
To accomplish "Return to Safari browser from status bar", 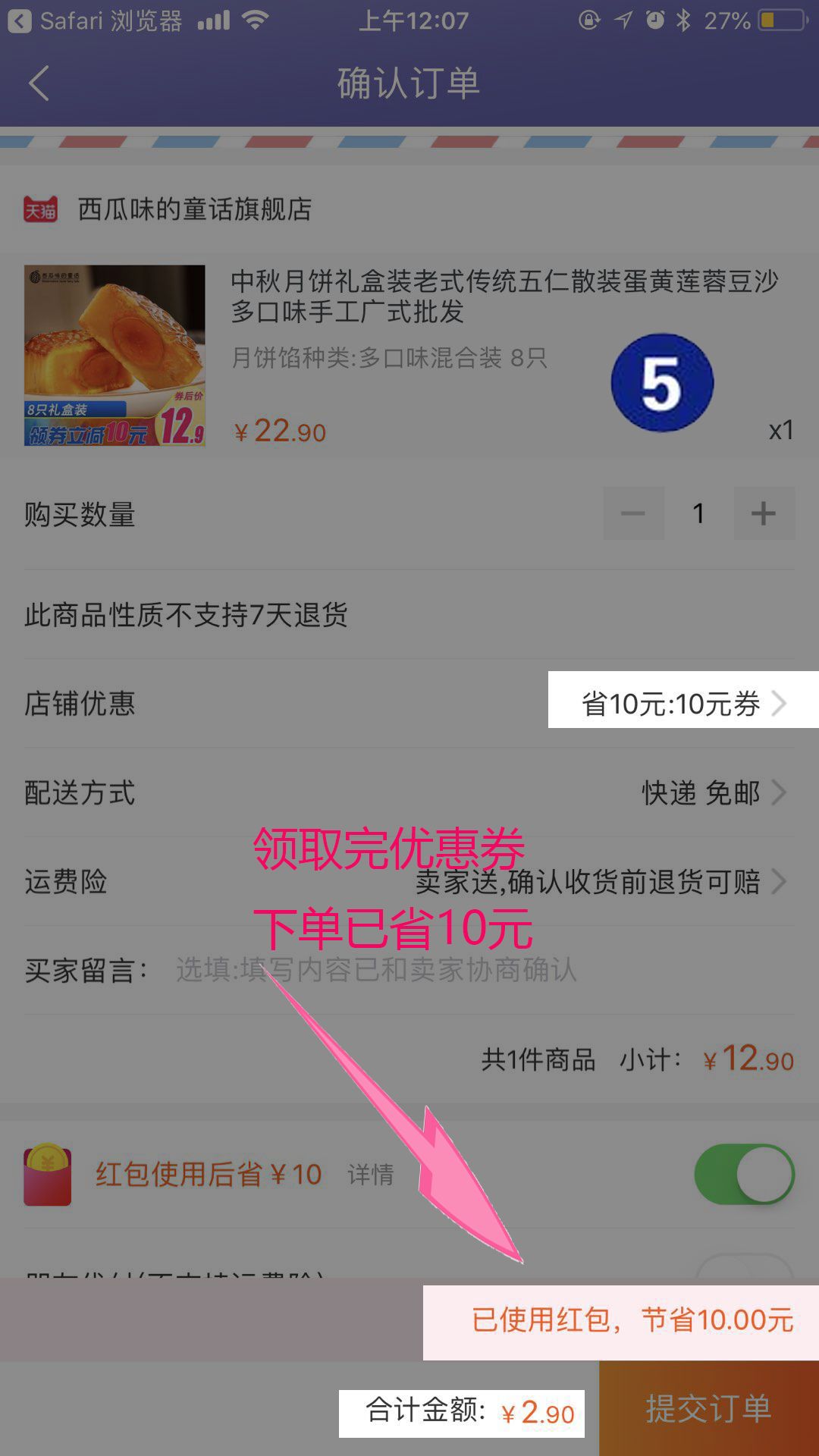I will click(95, 20).
